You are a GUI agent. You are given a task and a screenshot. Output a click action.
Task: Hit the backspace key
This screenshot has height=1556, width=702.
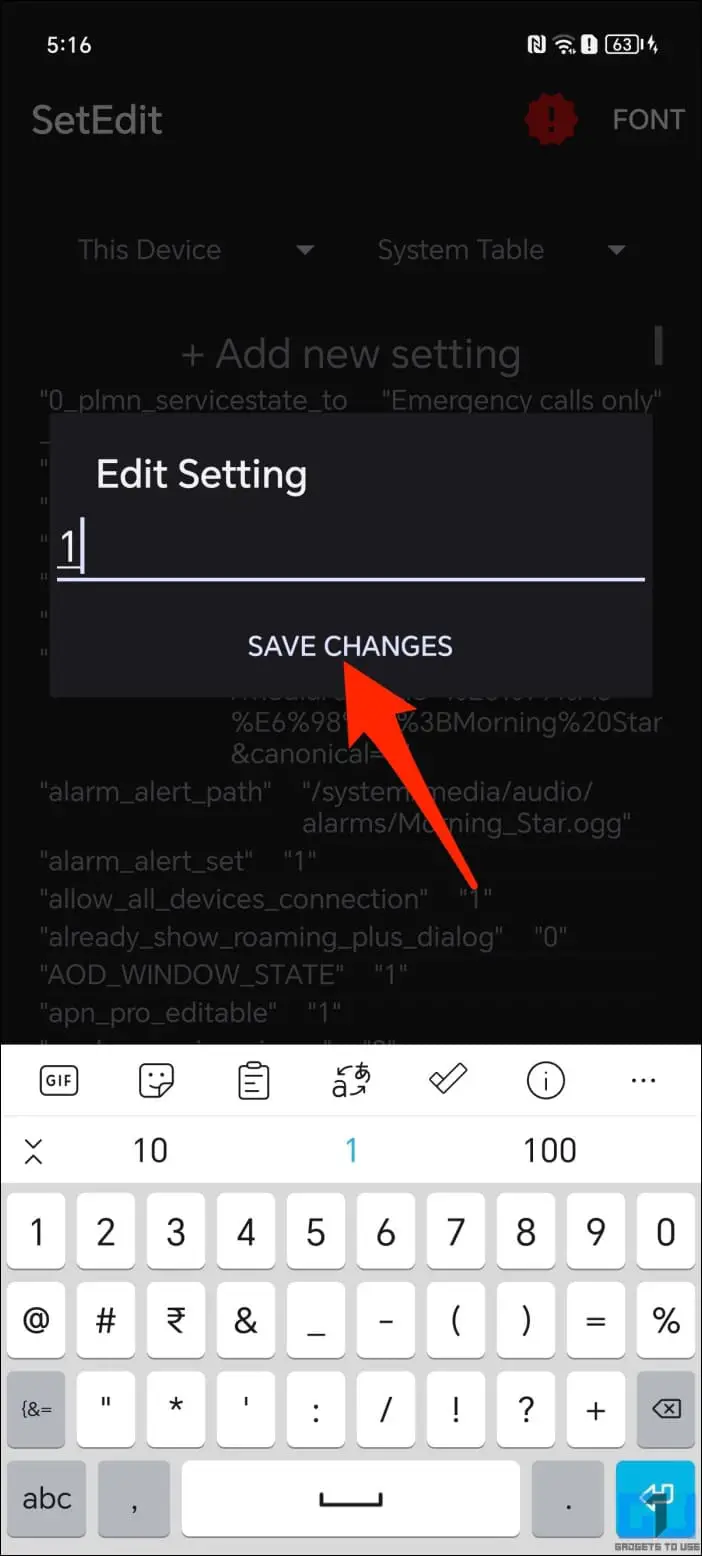[x=665, y=1409]
